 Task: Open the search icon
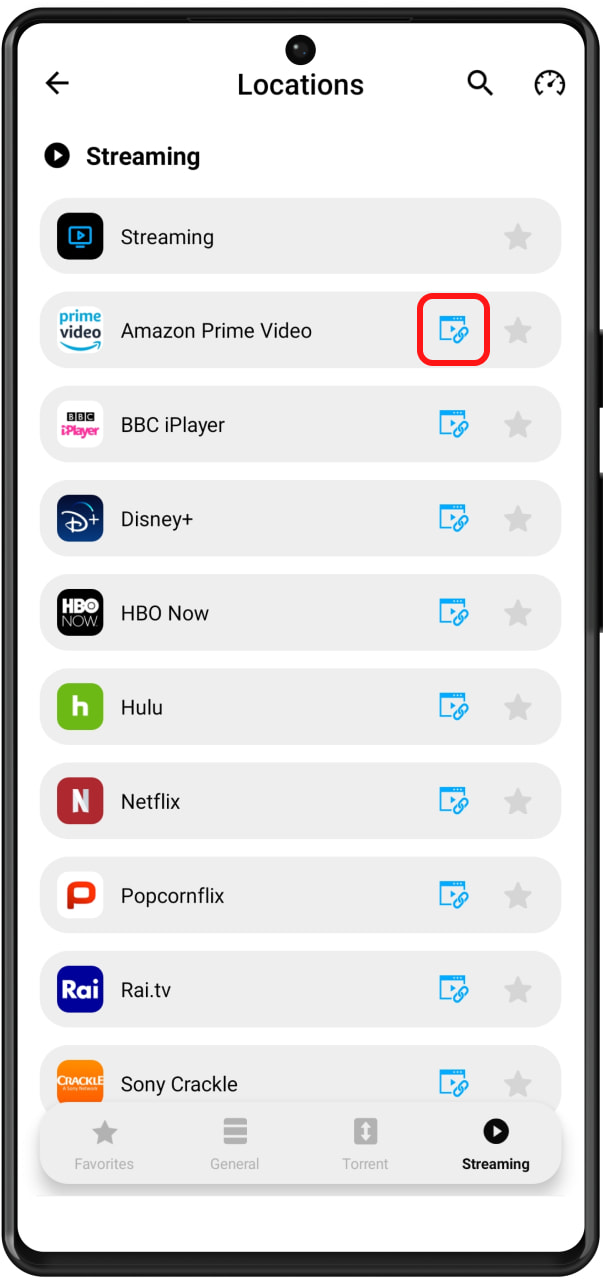coord(480,84)
